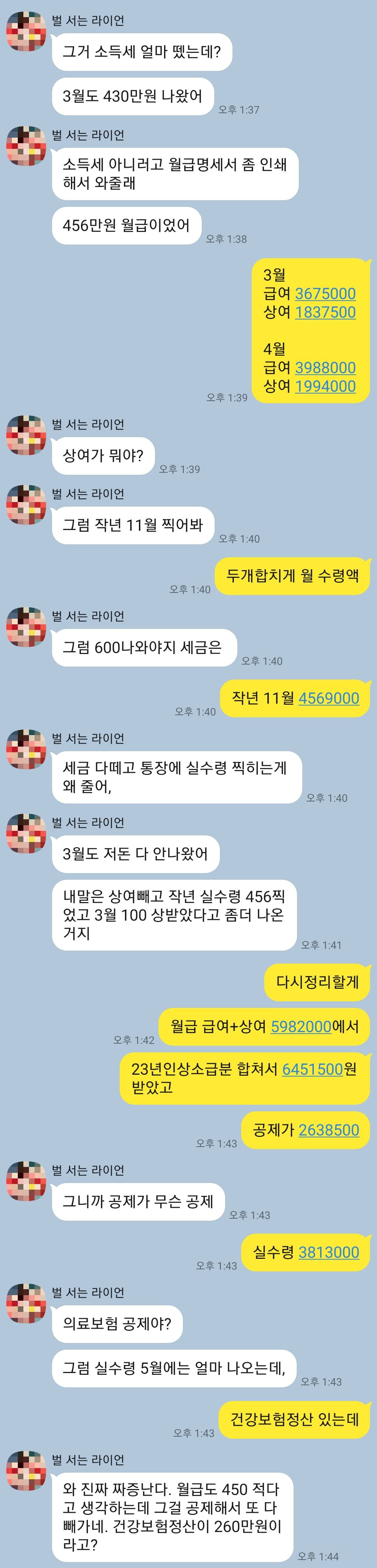377x1568 pixels.
Task: Open the underlined 1837500 link
Action: [325, 312]
